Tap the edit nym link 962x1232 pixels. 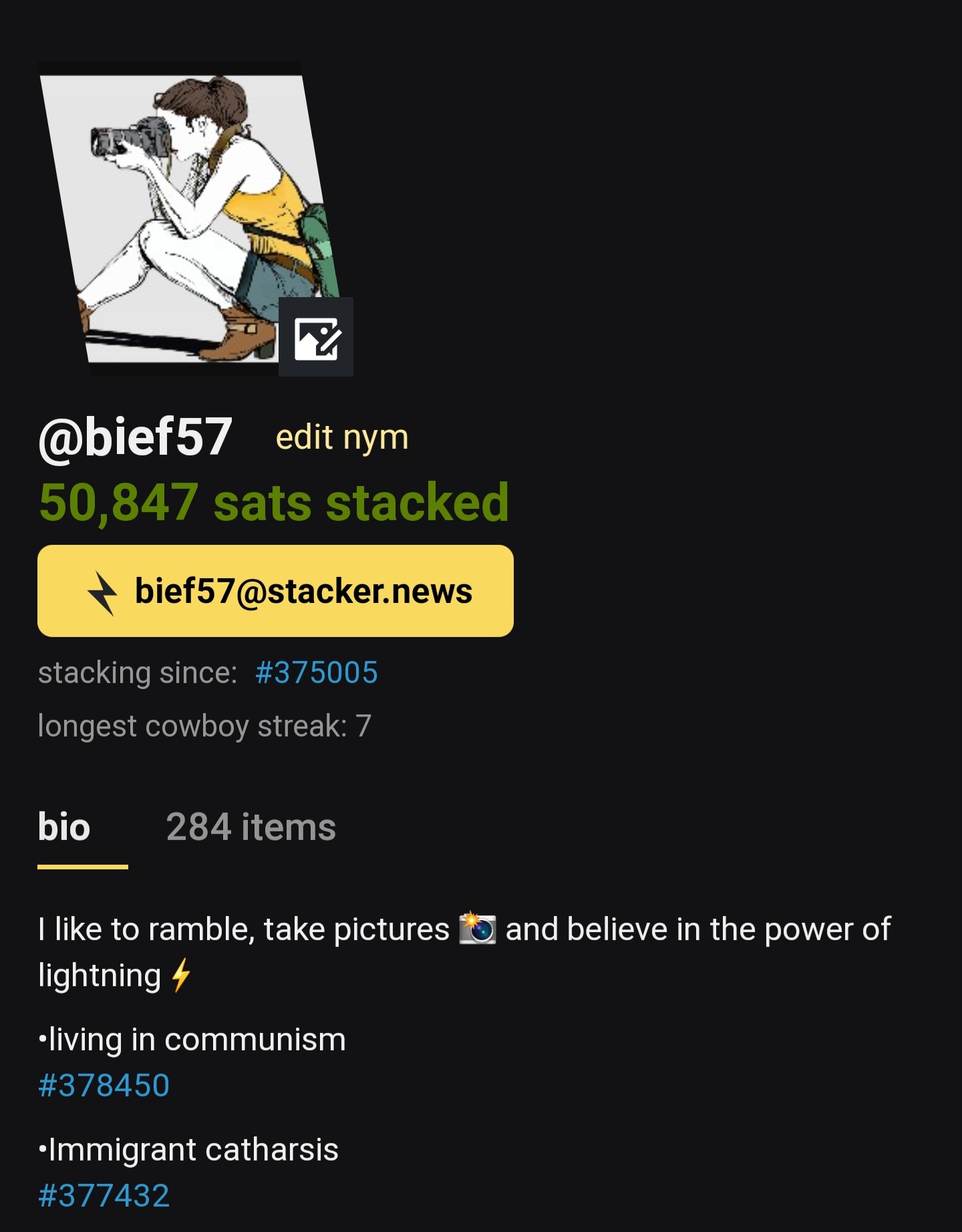point(341,437)
